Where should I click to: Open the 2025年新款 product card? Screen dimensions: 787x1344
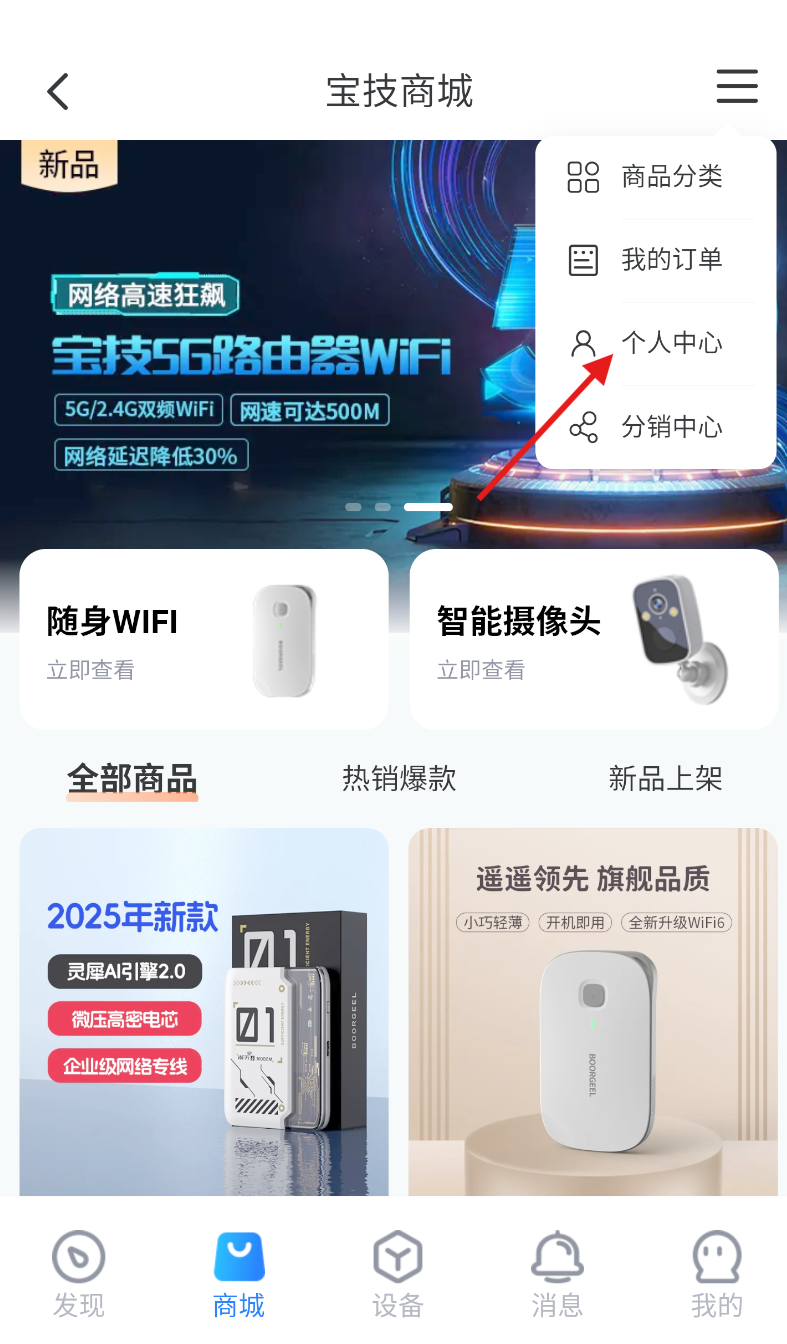[203, 1010]
